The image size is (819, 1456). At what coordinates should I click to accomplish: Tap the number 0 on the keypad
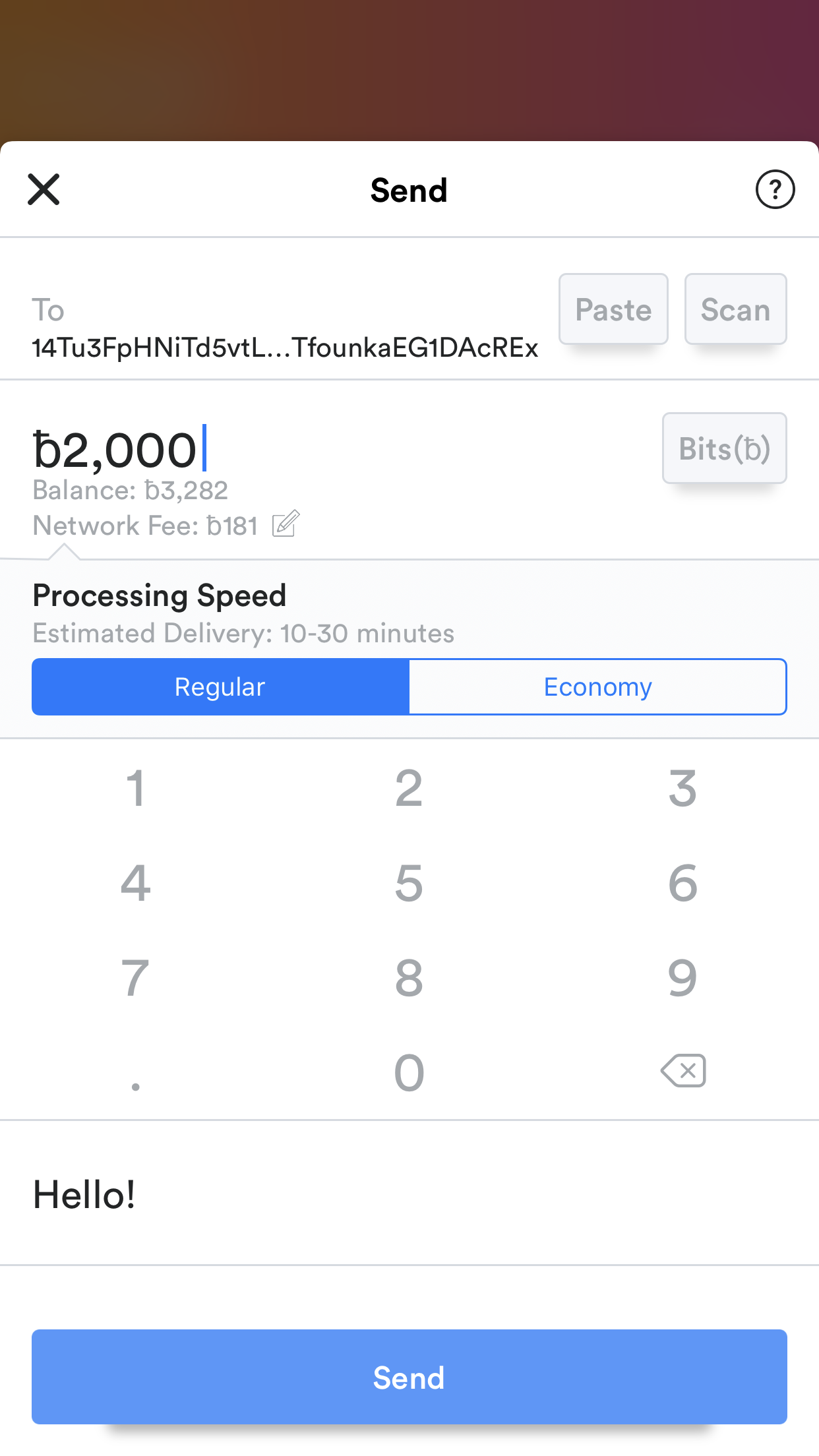pyautogui.click(x=409, y=1072)
